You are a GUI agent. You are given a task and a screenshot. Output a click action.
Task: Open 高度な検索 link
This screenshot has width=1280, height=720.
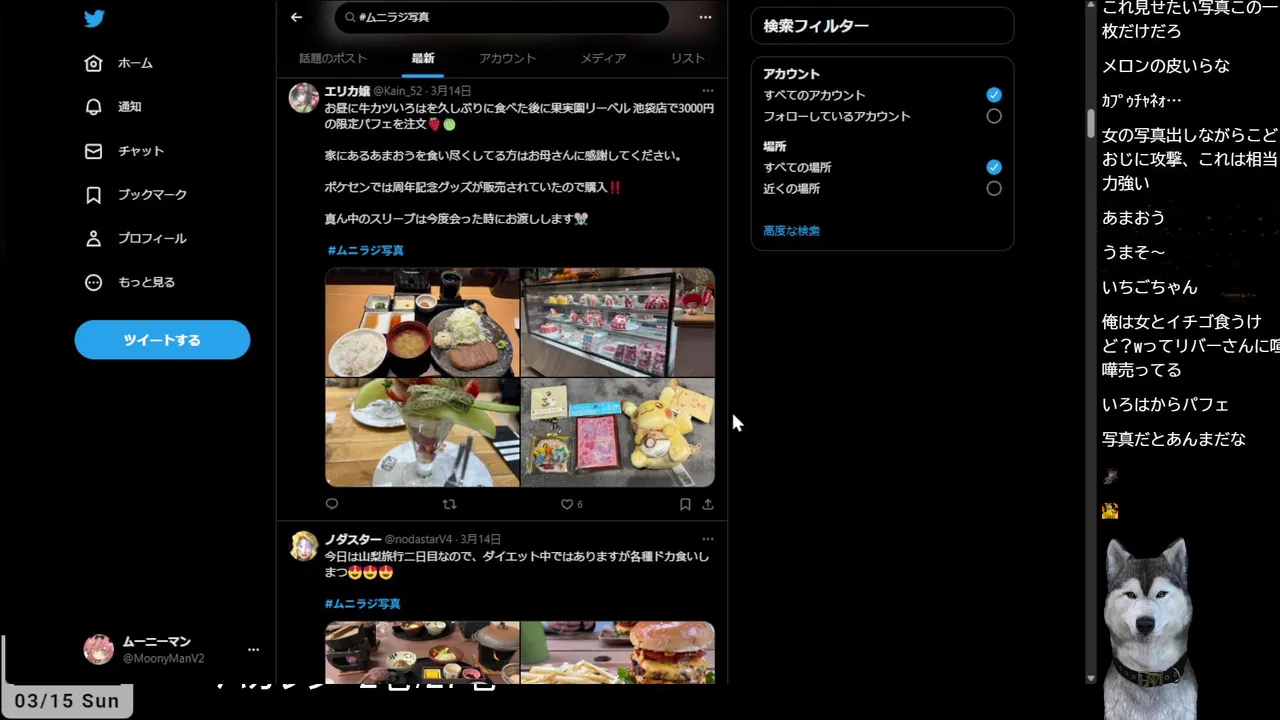tap(791, 231)
